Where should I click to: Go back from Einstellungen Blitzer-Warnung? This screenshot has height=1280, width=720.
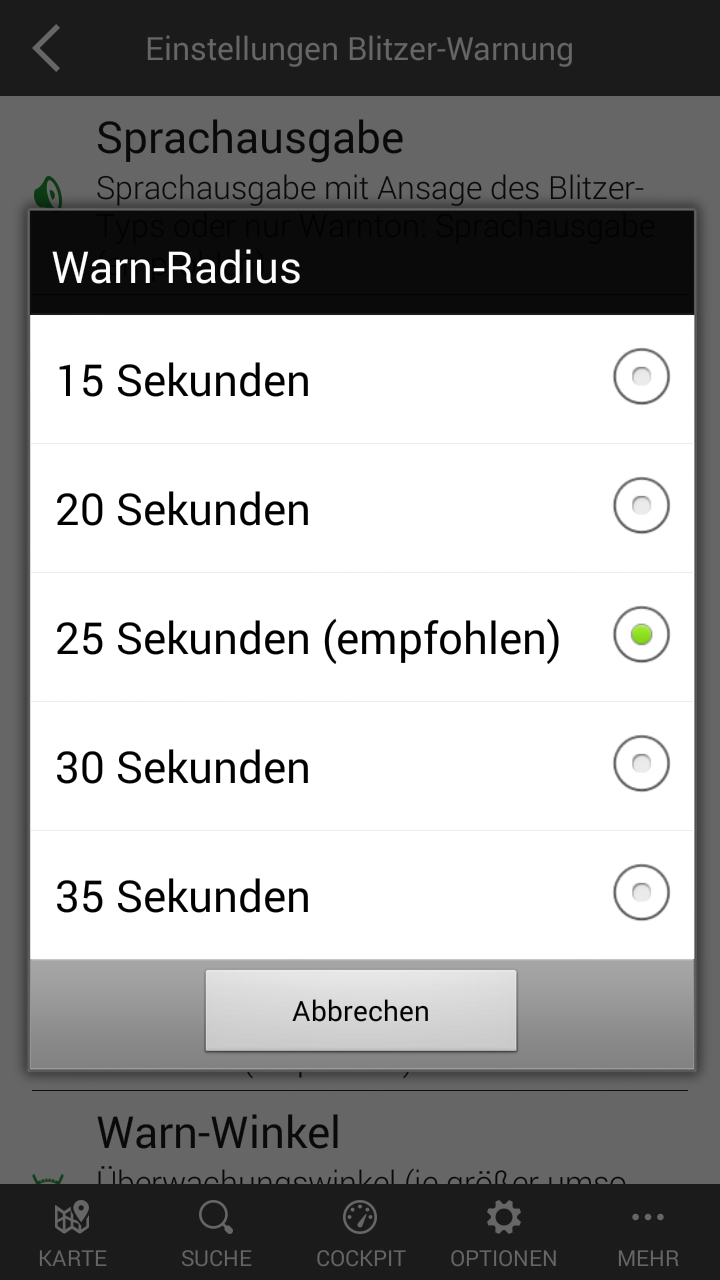(x=46, y=48)
